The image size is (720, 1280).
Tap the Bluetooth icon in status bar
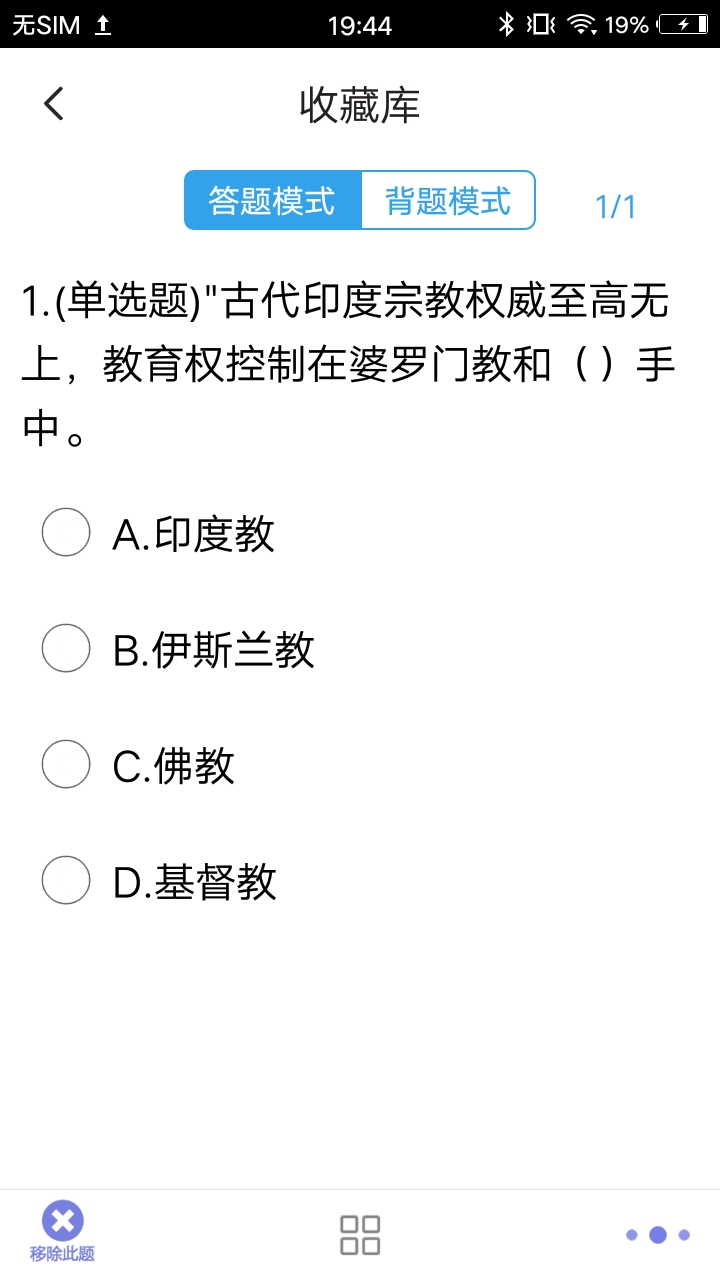pos(508,25)
